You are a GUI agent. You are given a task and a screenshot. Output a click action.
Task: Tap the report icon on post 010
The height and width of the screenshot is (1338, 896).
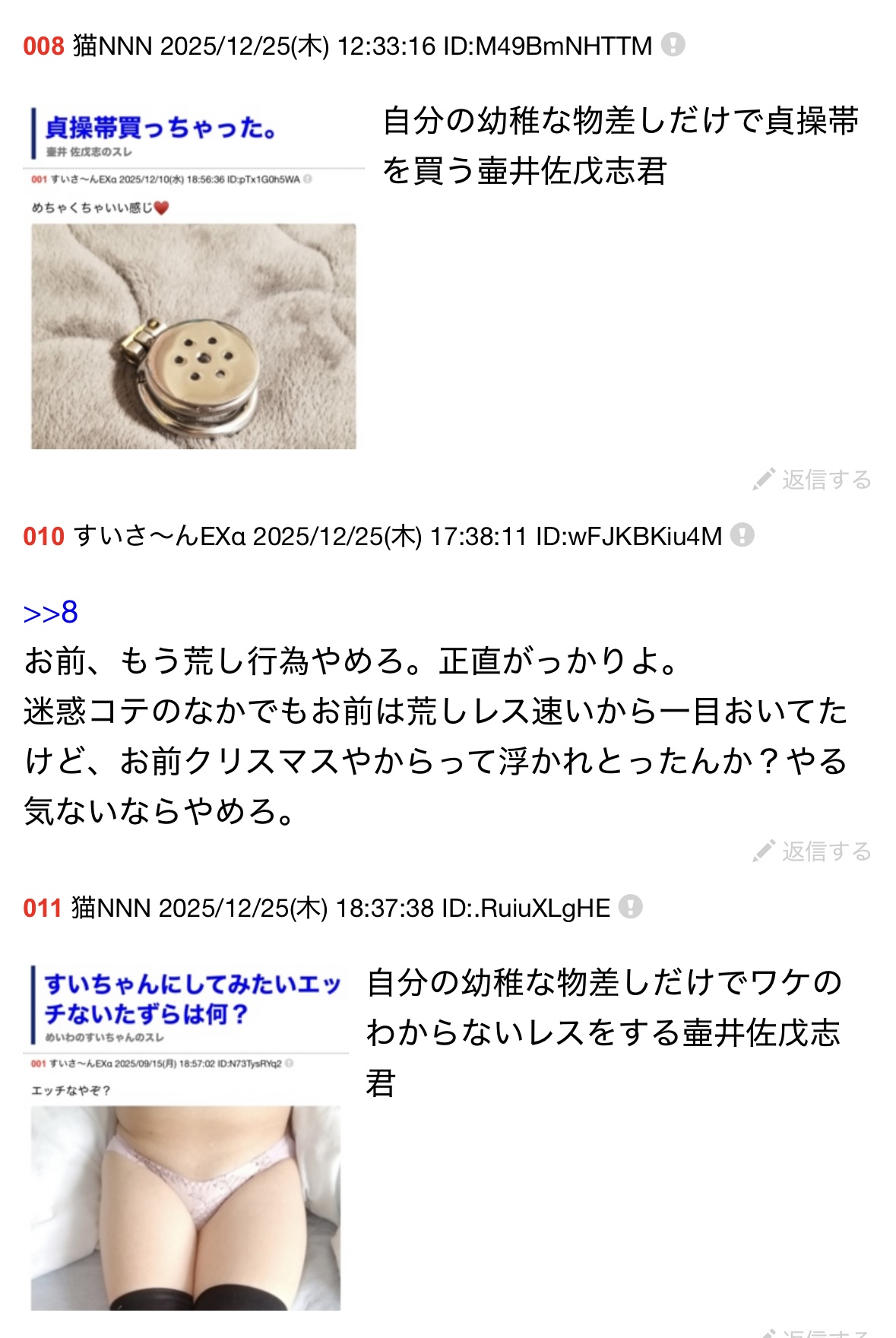pos(742,535)
